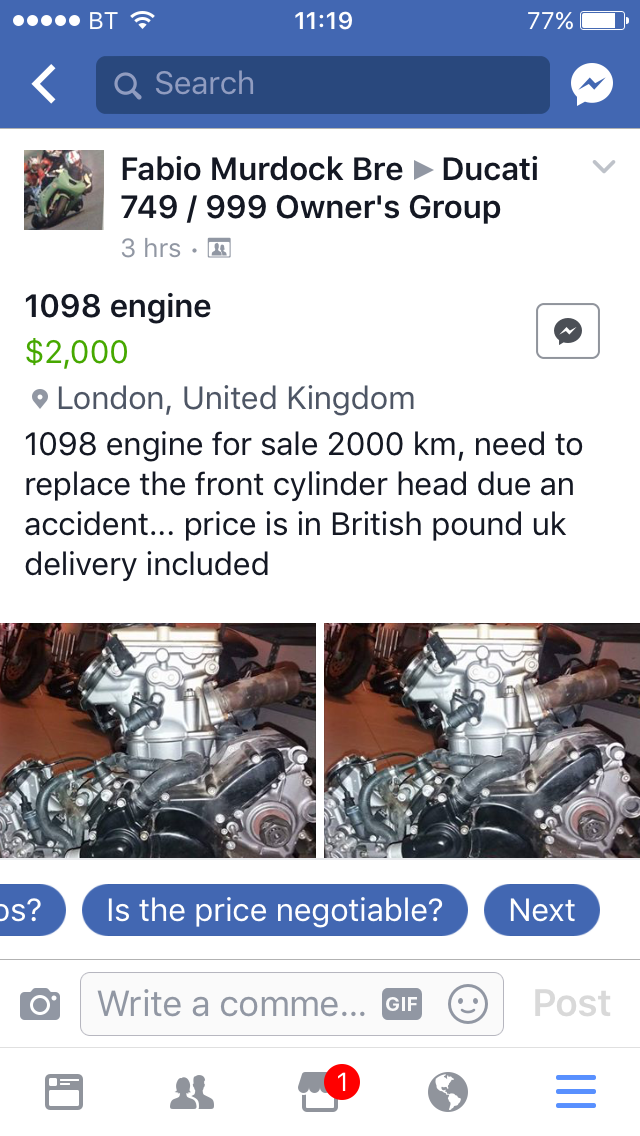
Task: Open the emoji picker
Action: pos(467,1003)
